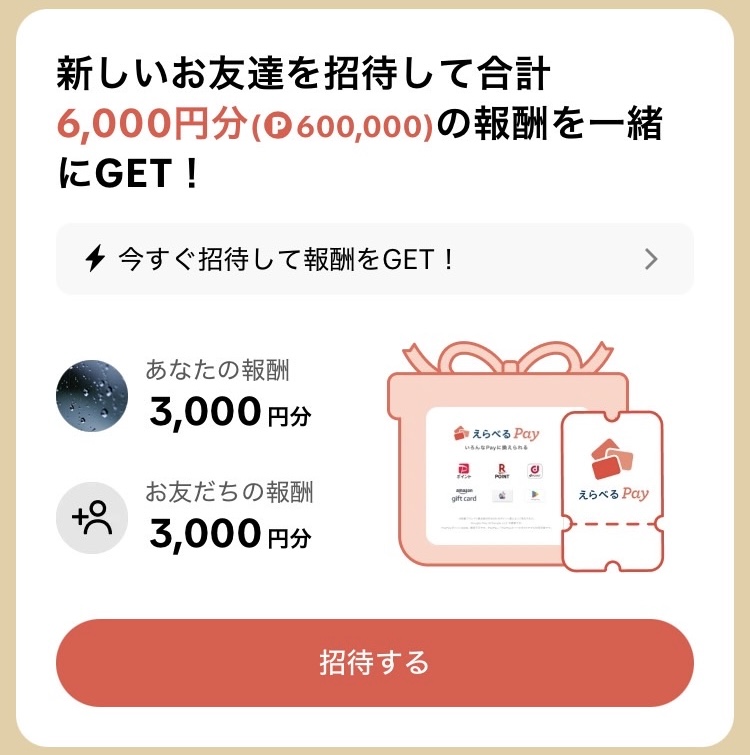The image size is (750, 755).
Task: Open the 今すぐ招待して報酬をGET row
Action: 374,260
